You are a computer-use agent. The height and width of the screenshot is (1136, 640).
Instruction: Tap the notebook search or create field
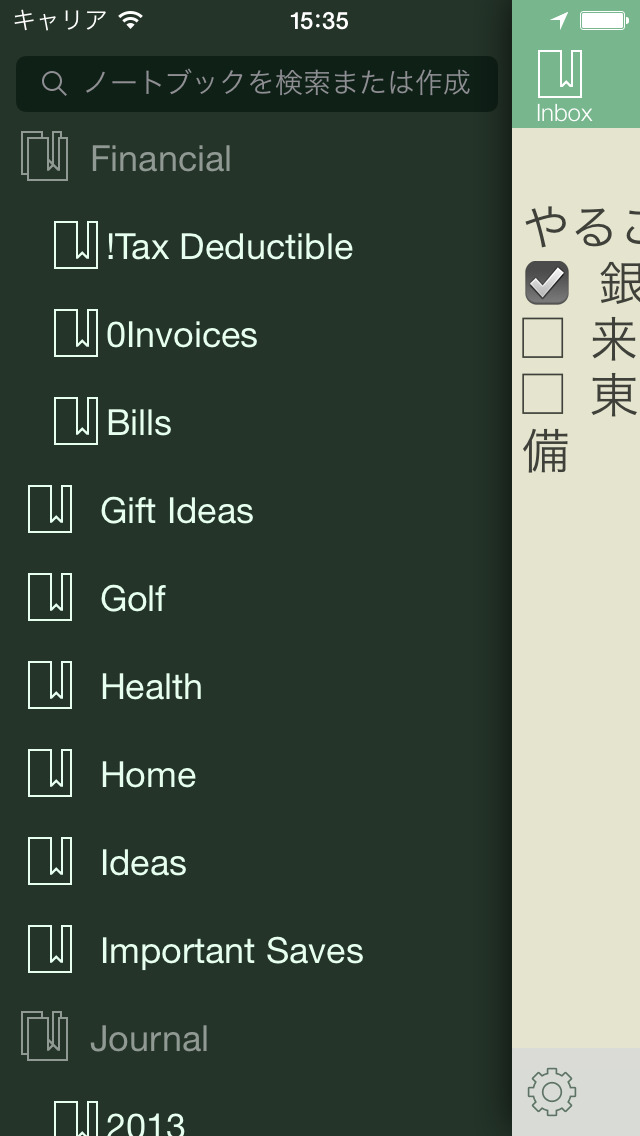pyautogui.click(x=256, y=83)
